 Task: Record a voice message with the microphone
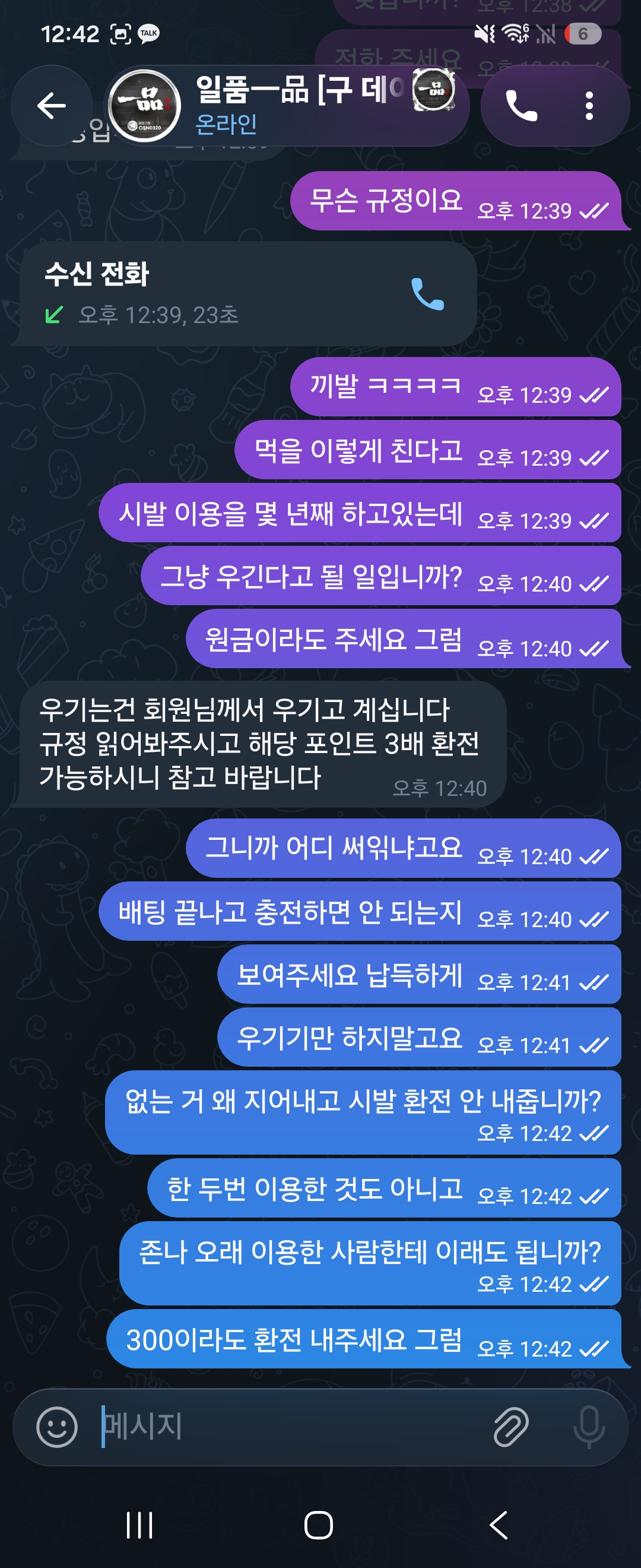589,1427
